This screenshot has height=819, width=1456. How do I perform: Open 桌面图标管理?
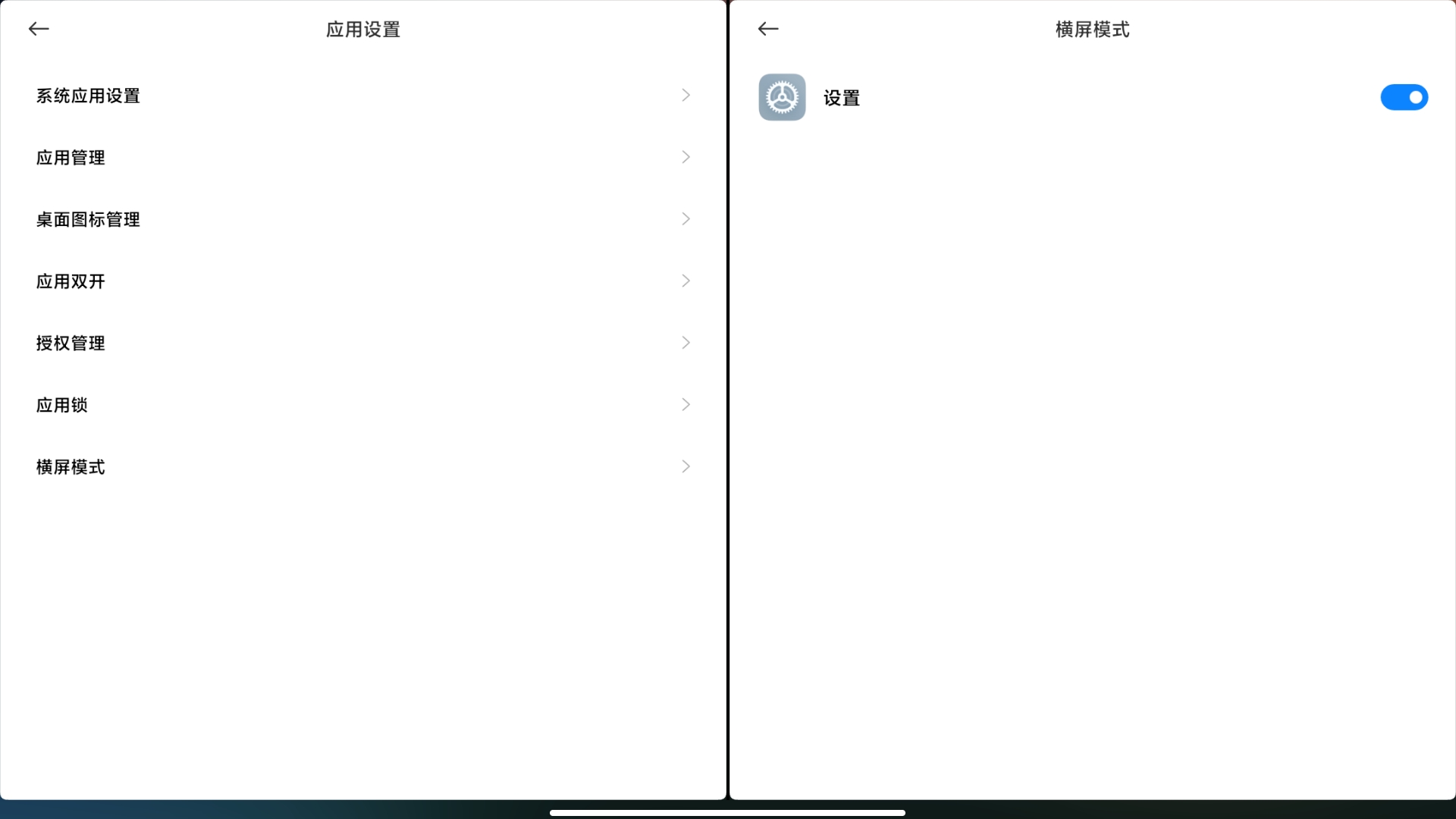pos(362,219)
